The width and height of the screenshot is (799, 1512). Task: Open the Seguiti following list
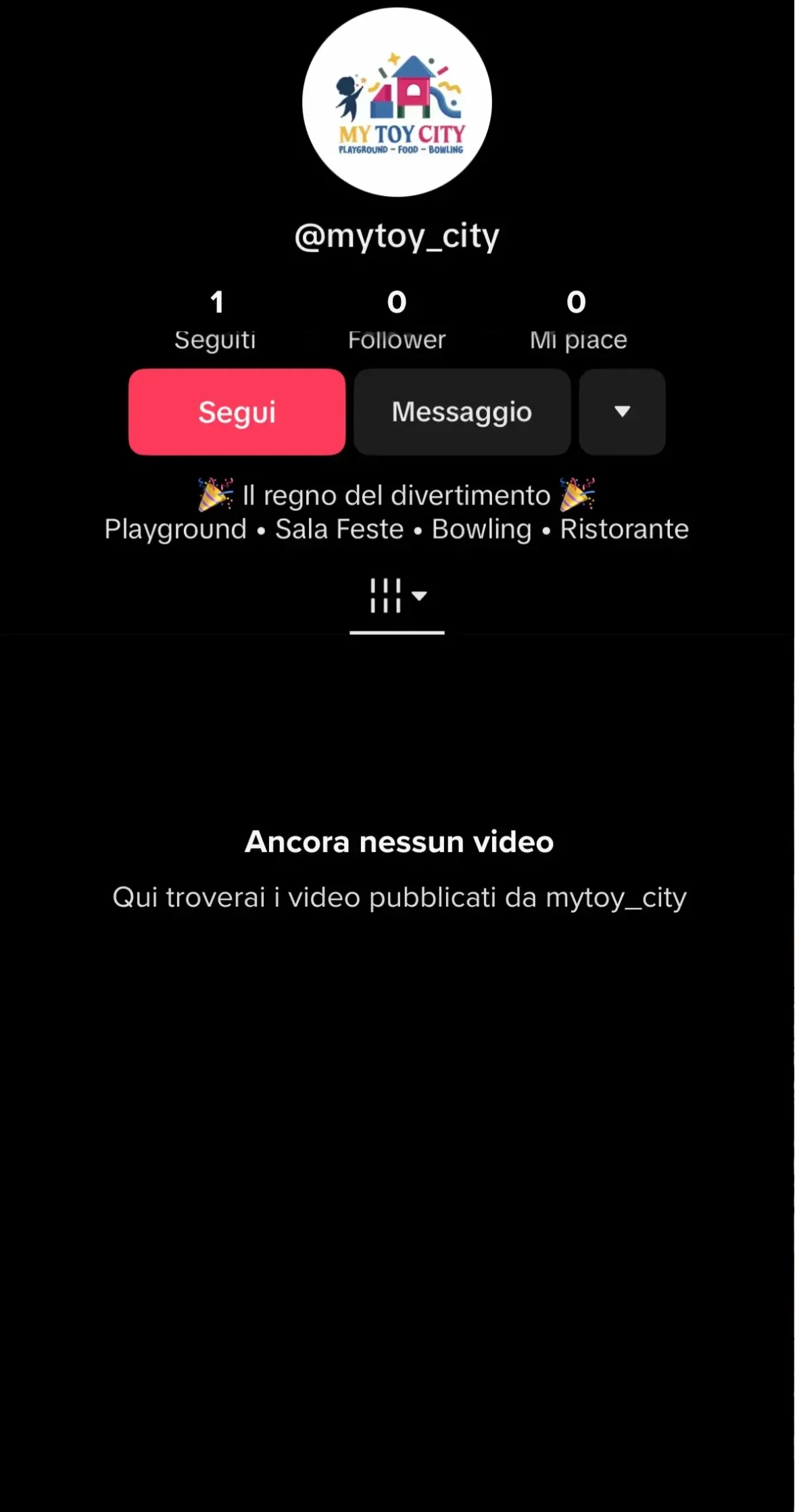216,320
